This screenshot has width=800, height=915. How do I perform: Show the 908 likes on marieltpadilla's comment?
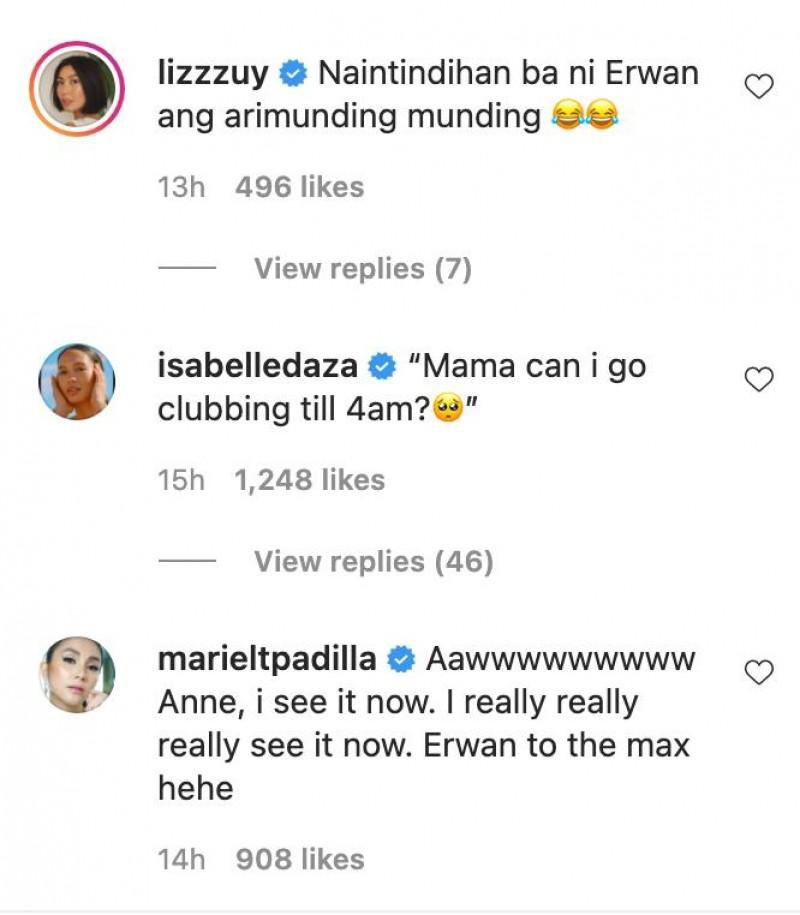[x=299, y=859]
